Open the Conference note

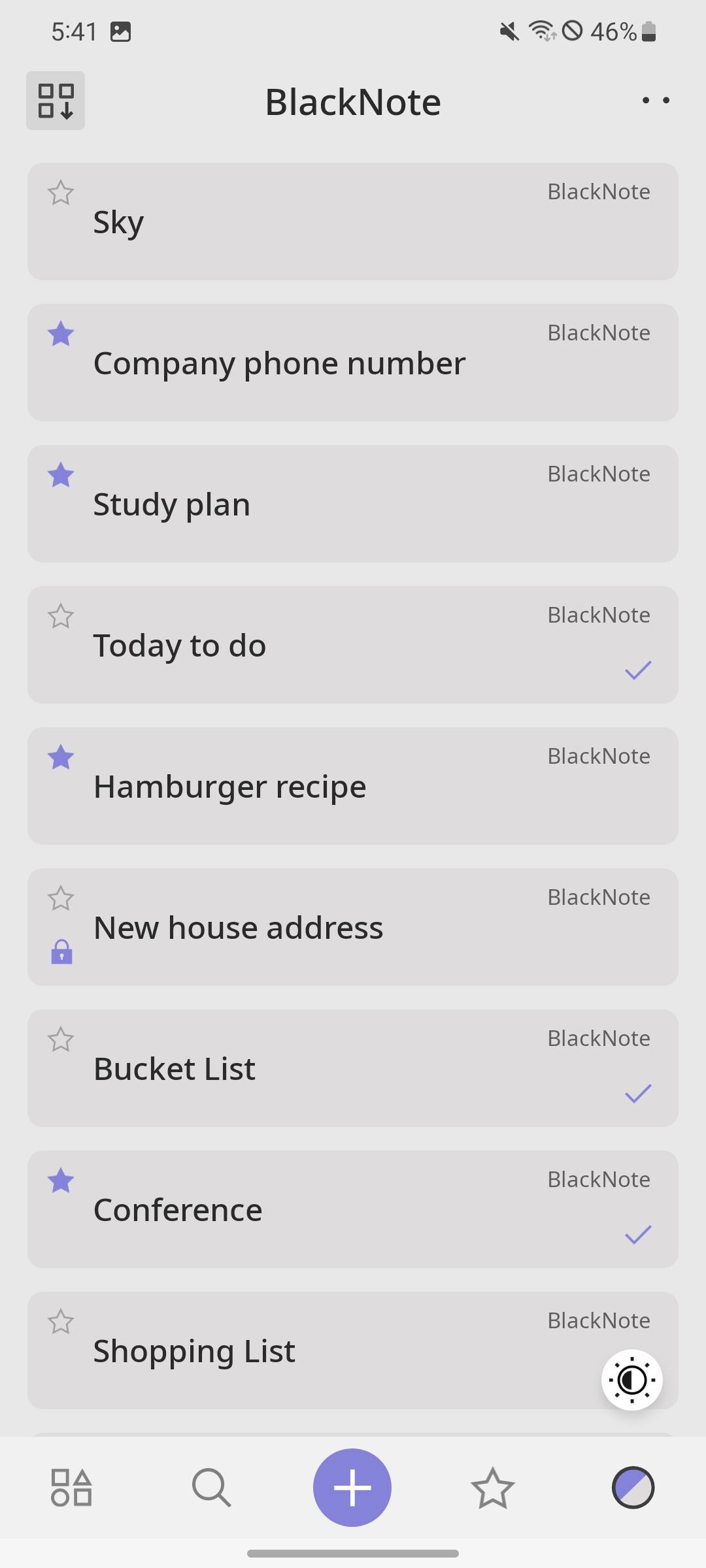(x=178, y=1210)
